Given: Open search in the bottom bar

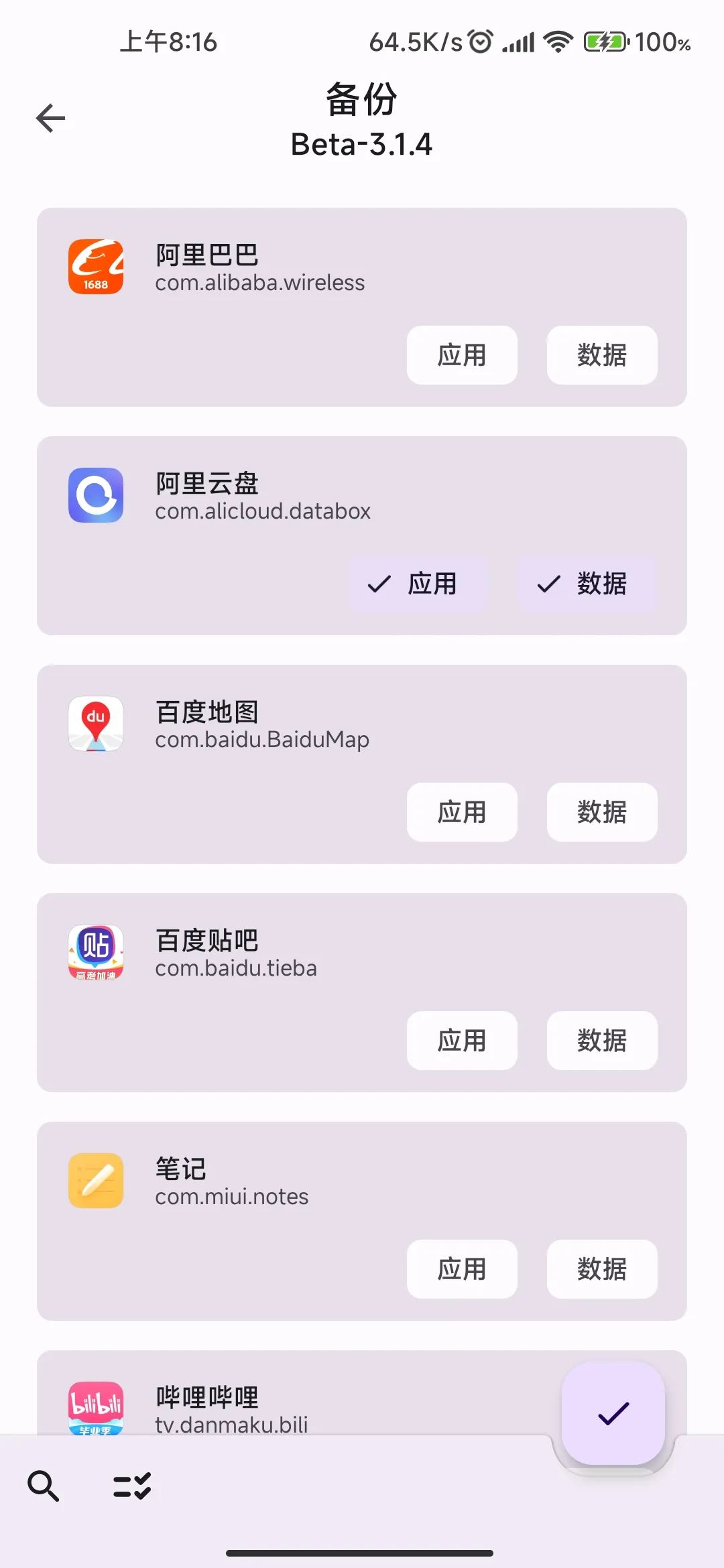Looking at the screenshot, I should (44, 1486).
